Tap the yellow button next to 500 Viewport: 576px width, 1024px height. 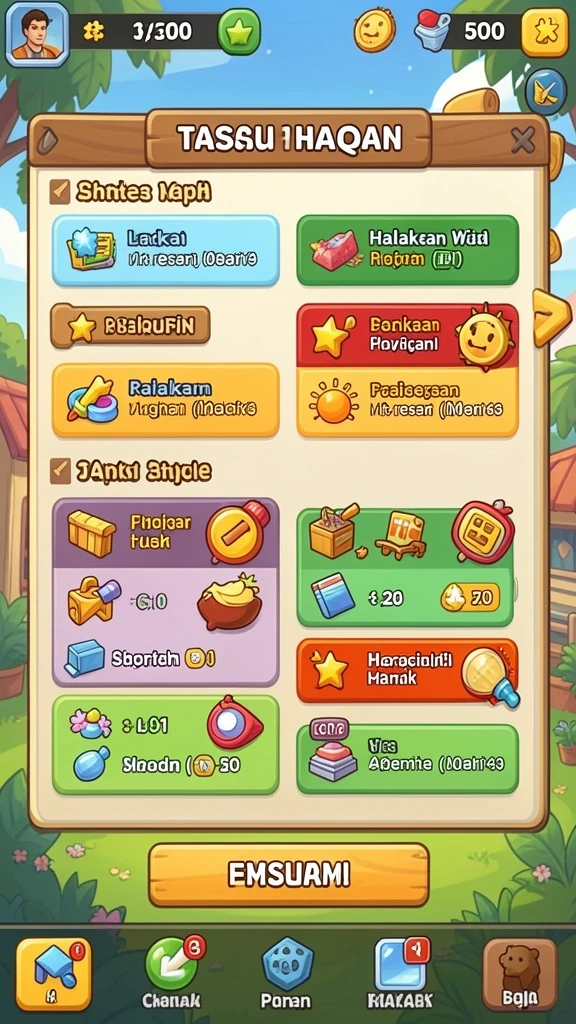544,33
